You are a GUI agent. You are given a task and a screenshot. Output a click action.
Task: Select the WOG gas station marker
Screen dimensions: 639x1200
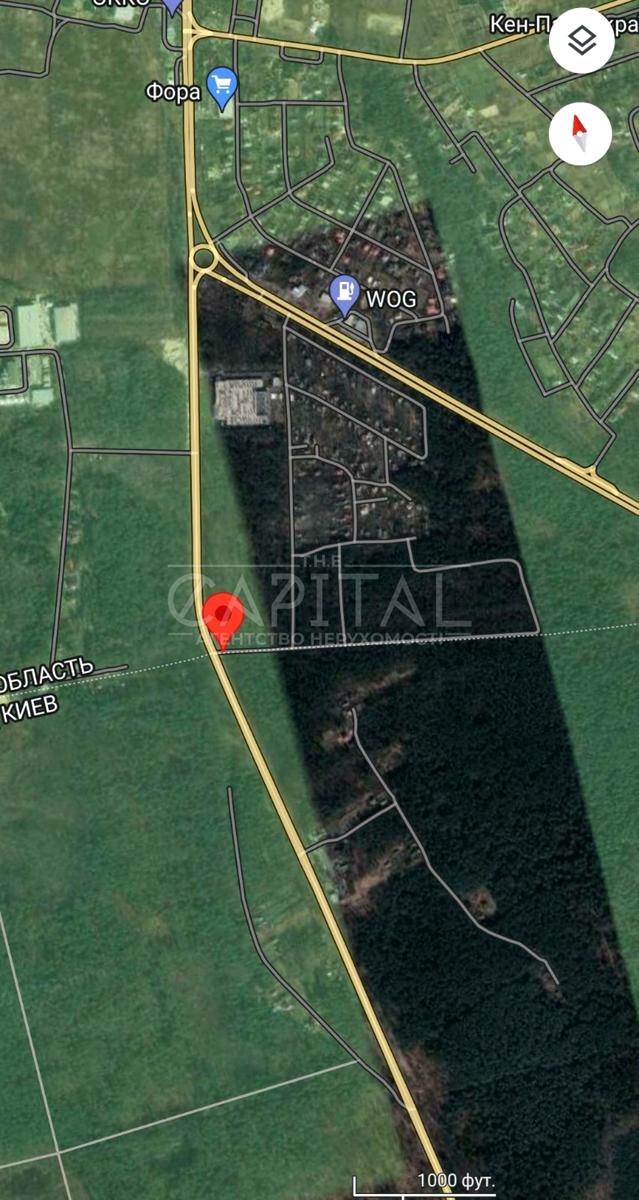[345, 294]
